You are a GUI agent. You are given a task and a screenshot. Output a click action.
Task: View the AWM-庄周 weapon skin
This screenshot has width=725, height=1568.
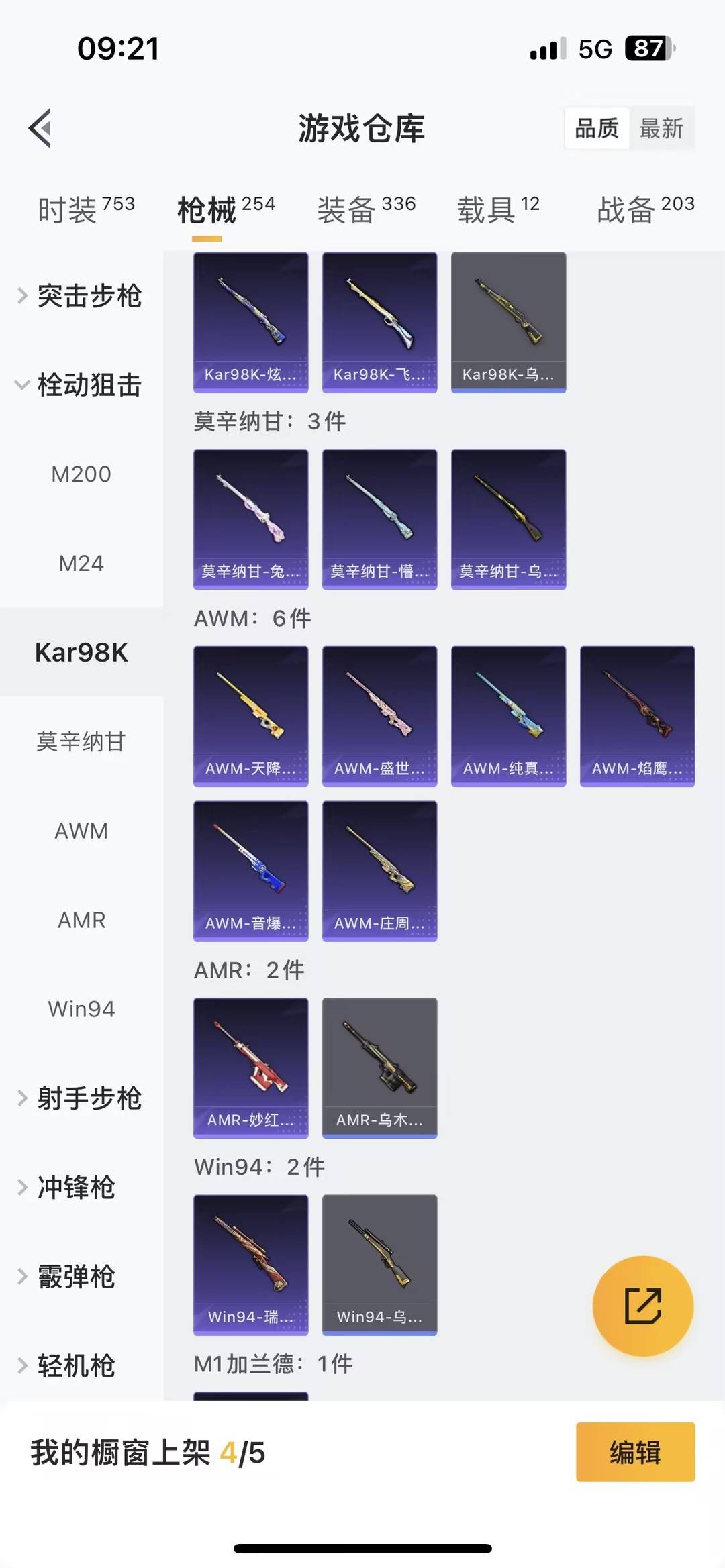pyautogui.click(x=379, y=870)
